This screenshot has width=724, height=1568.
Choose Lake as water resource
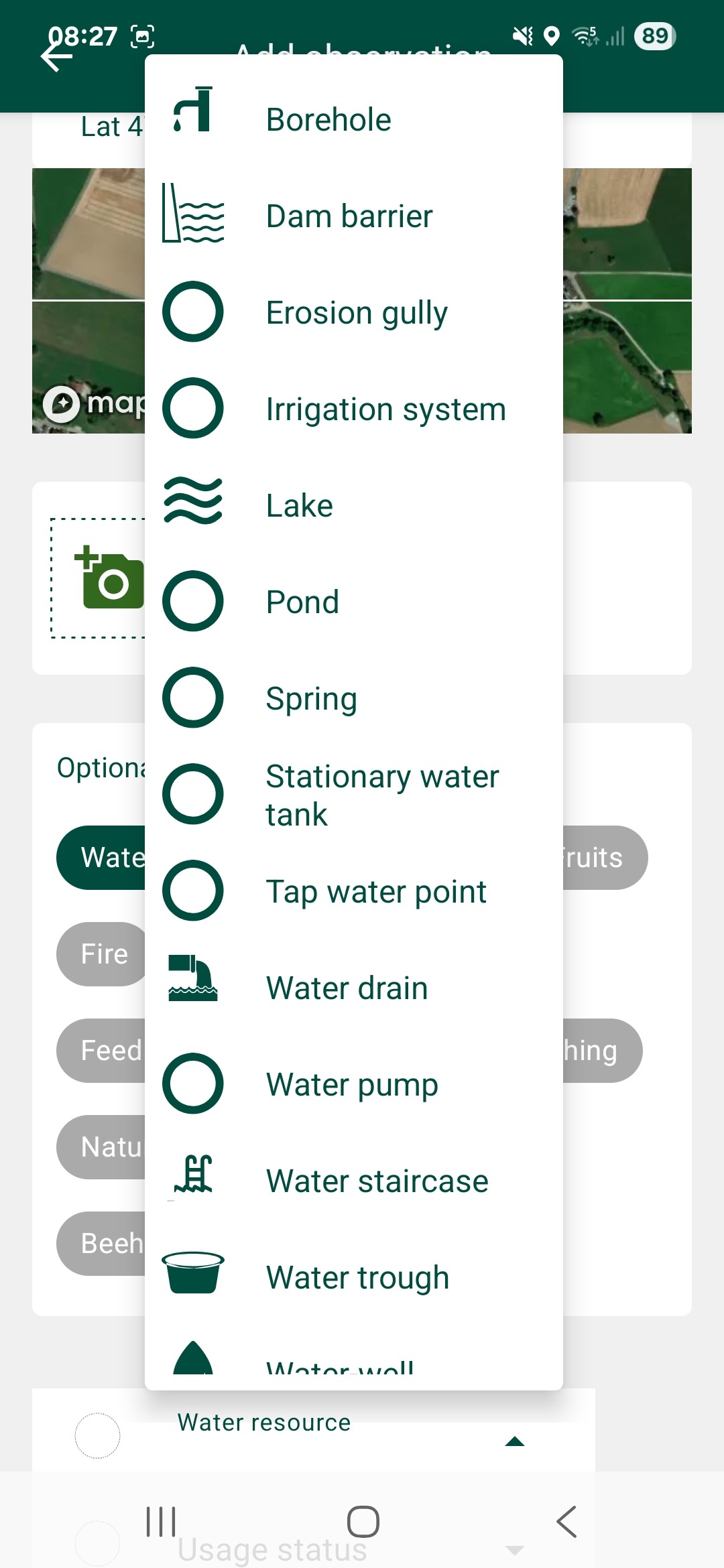pos(353,505)
